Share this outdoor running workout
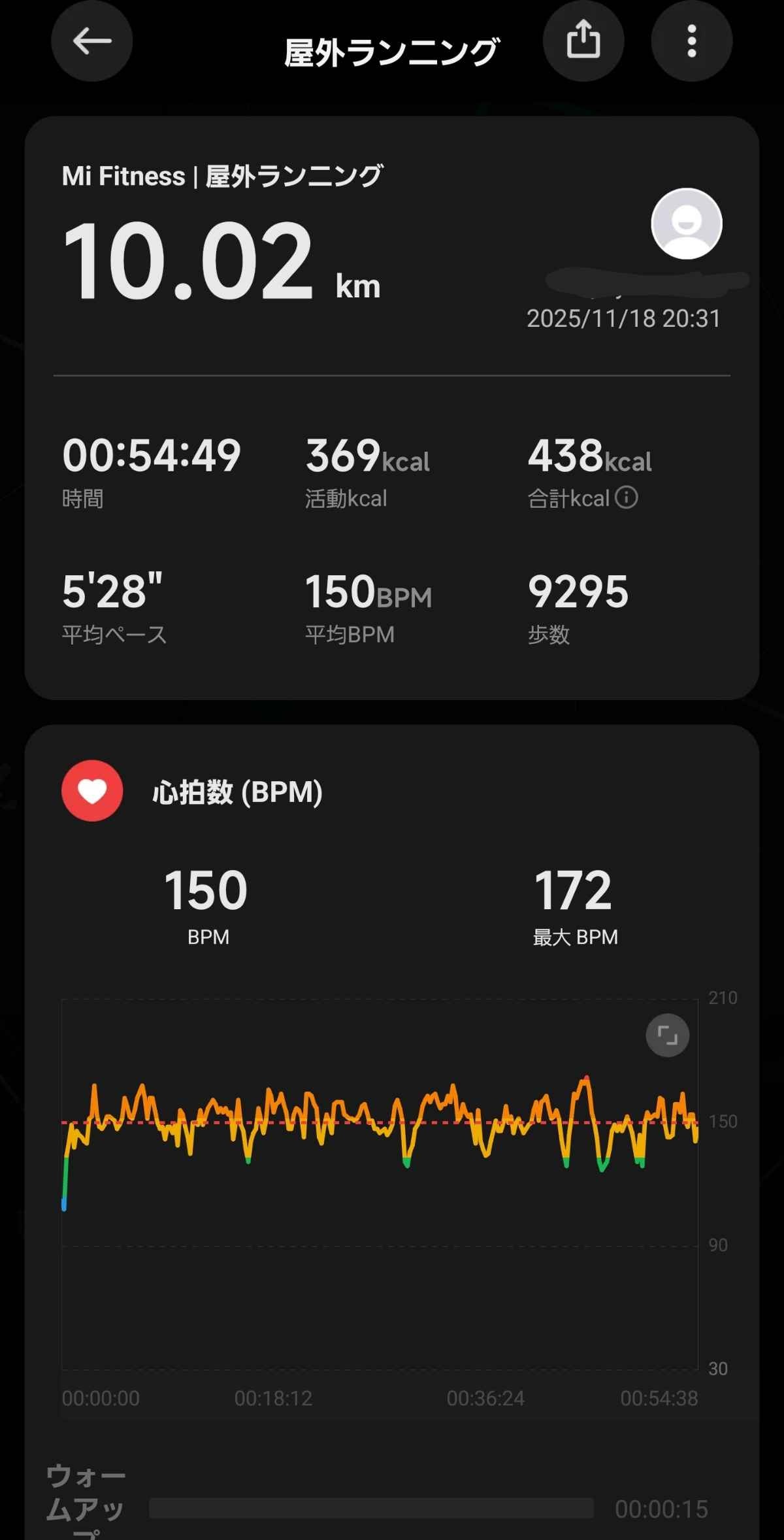The image size is (784, 1540). [583, 41]
